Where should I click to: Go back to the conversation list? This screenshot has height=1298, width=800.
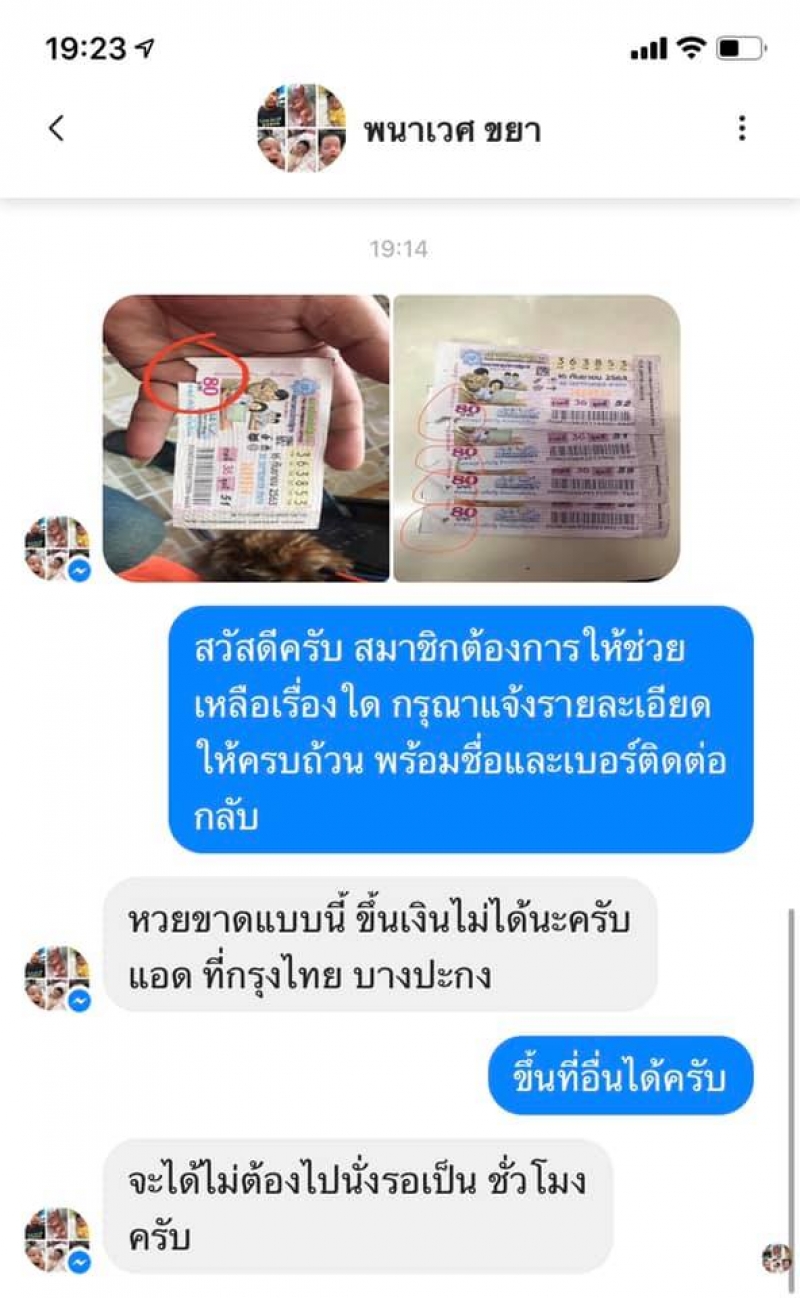[57, 128]
